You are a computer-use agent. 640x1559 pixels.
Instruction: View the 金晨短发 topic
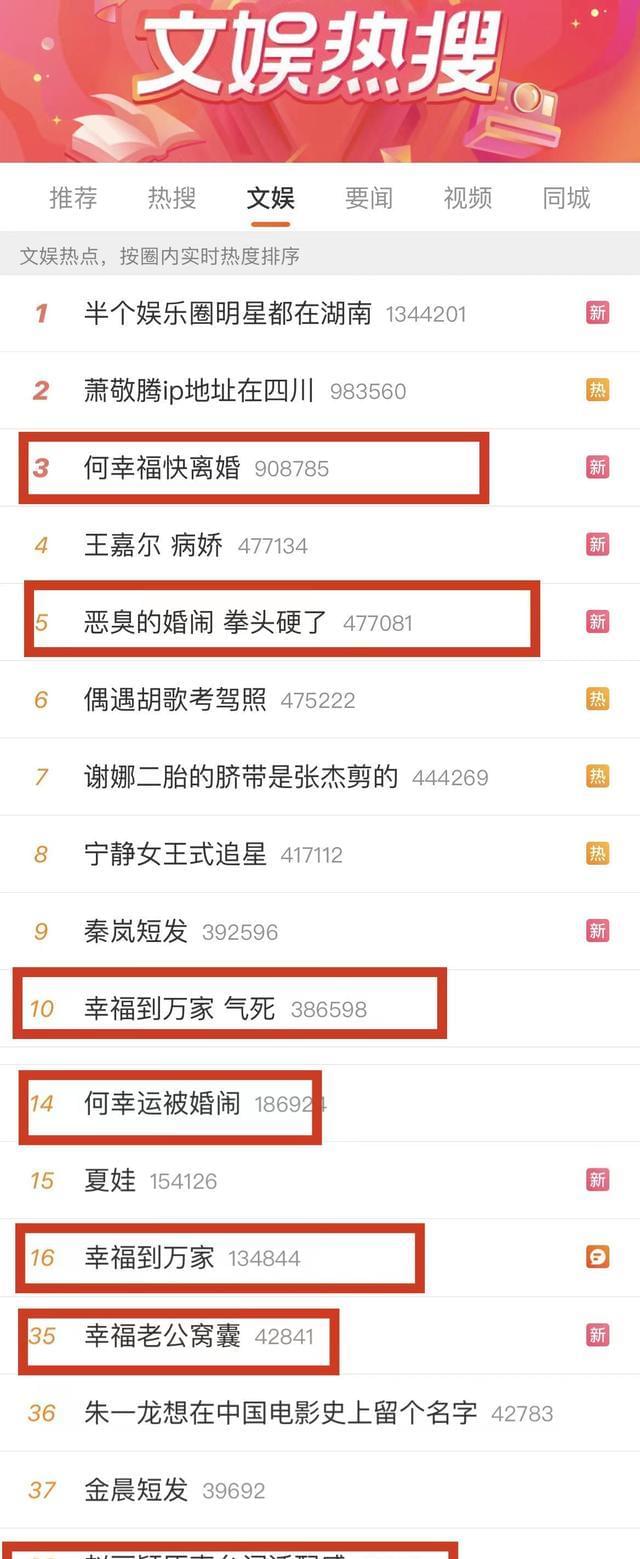[136, 1490]
